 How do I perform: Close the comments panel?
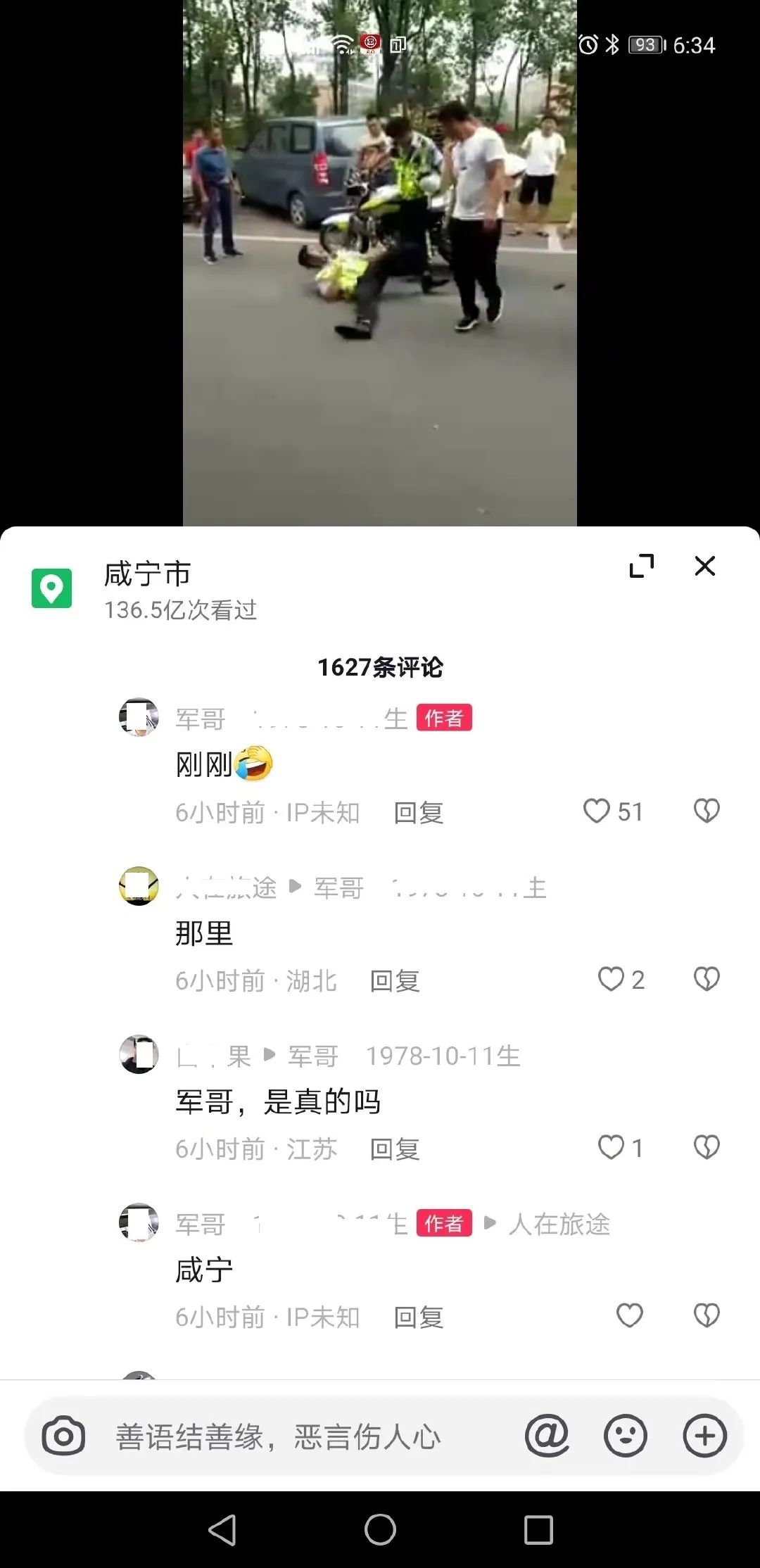(704, 566)
